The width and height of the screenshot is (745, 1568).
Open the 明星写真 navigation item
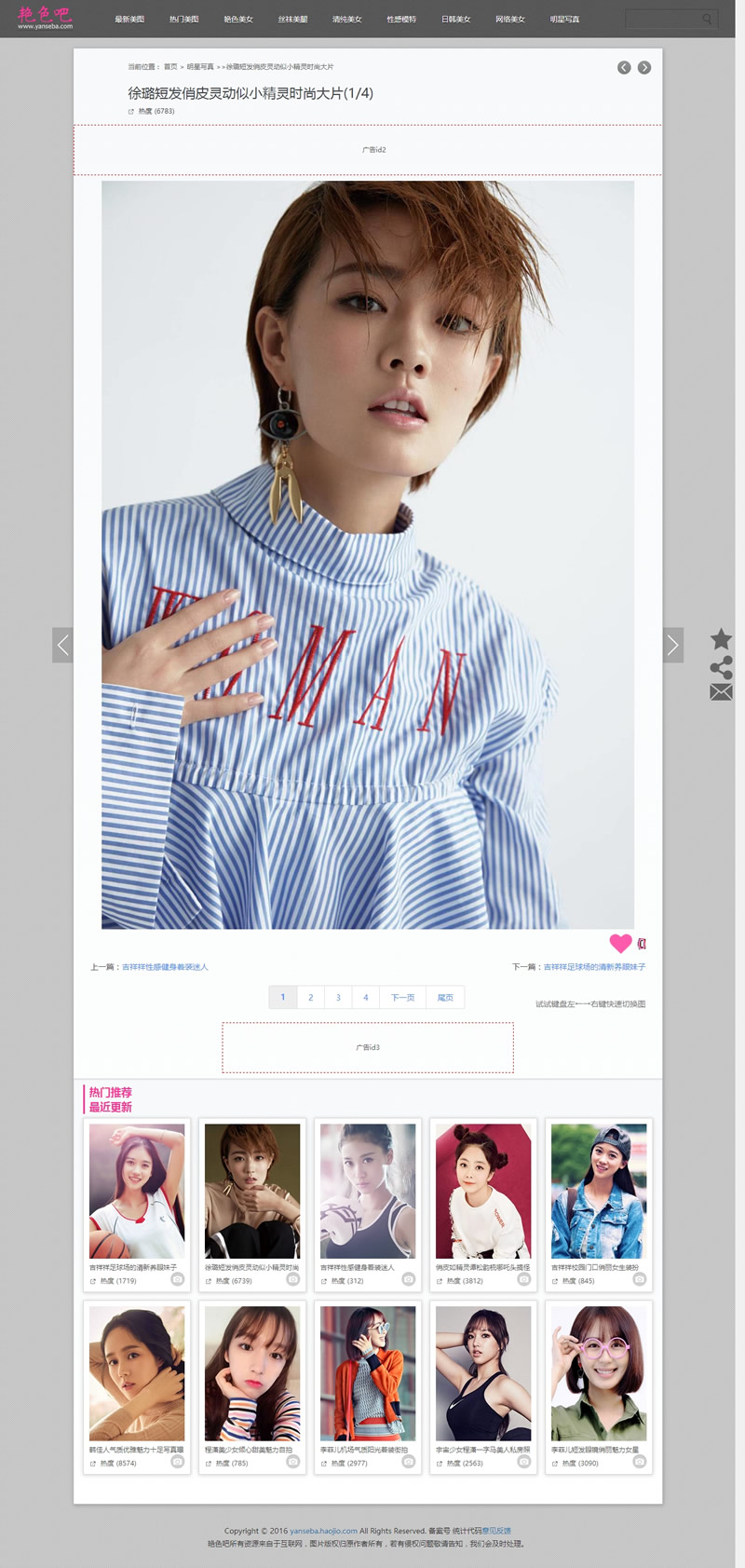coord(564,19)
